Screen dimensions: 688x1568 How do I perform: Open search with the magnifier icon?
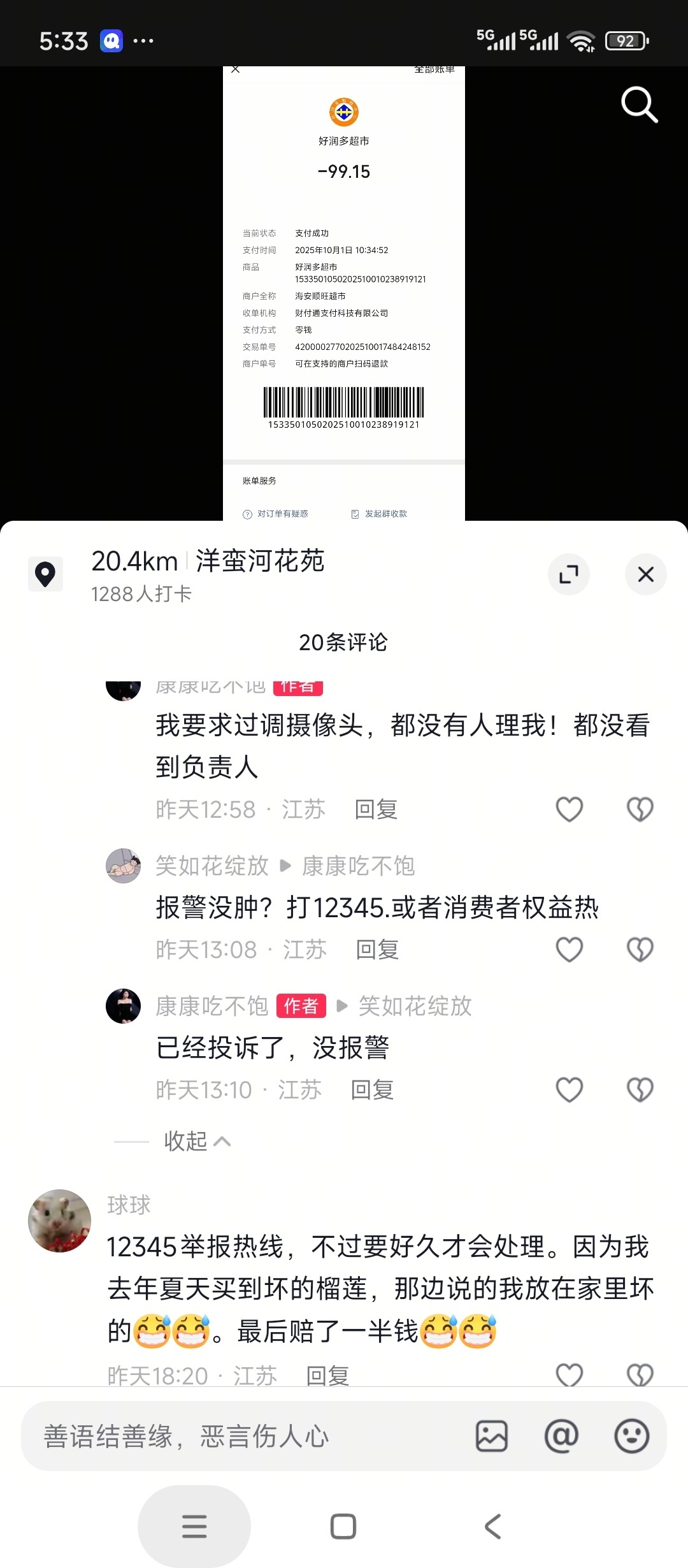(639, 105)
